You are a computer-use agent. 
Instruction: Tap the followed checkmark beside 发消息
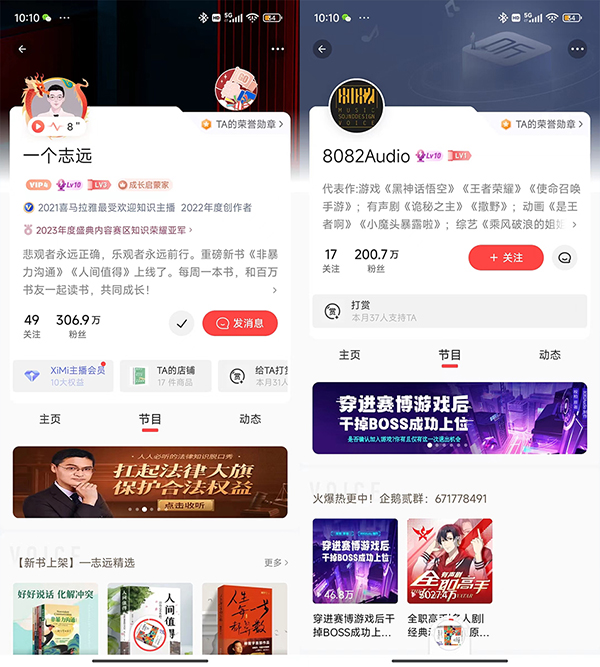[181, 323]
